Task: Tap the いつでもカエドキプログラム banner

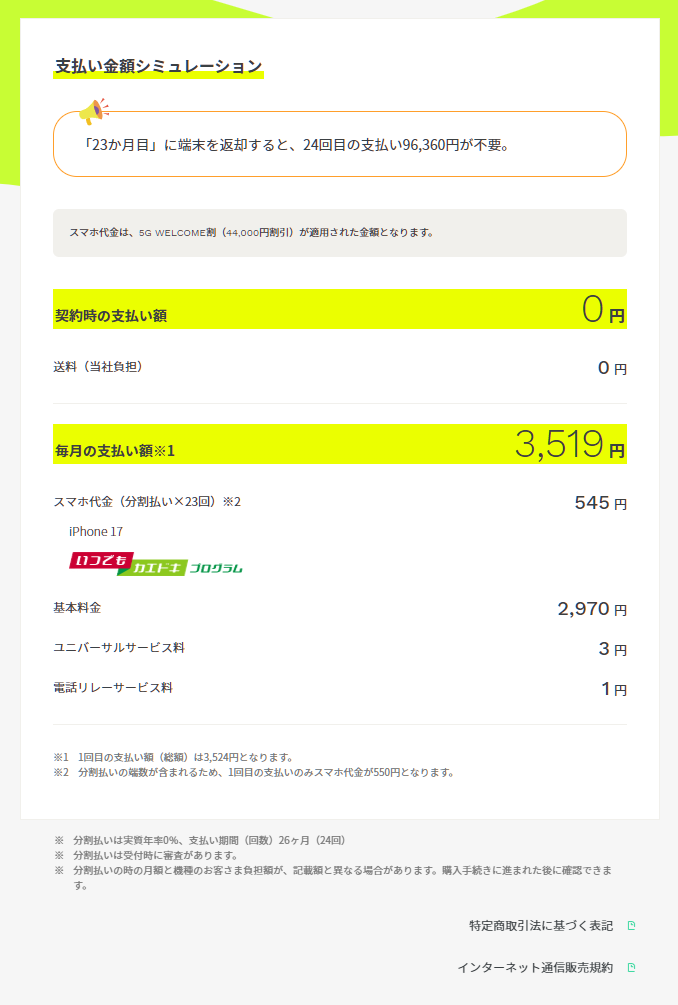Action: click(156, 564)
